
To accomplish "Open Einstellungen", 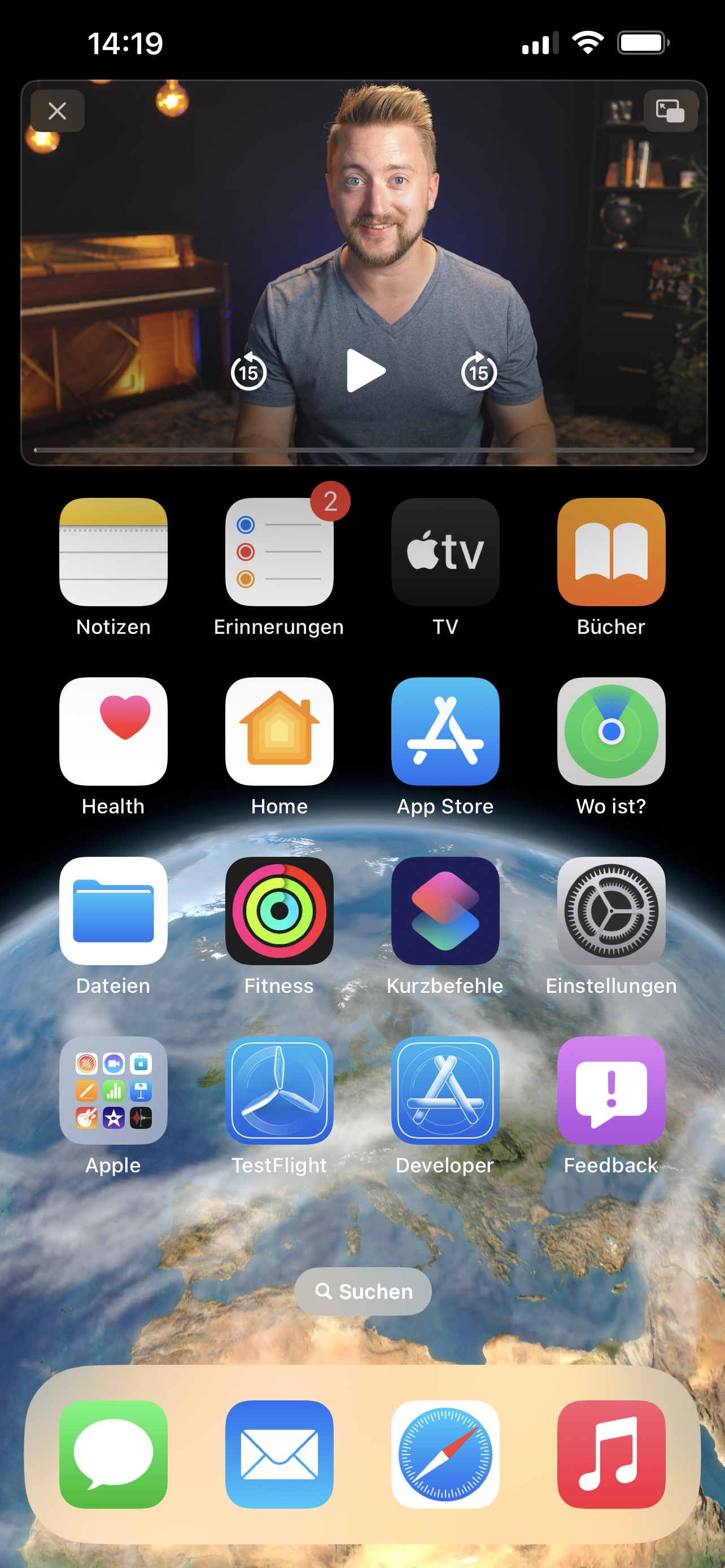I will click(x=611, y=910).
